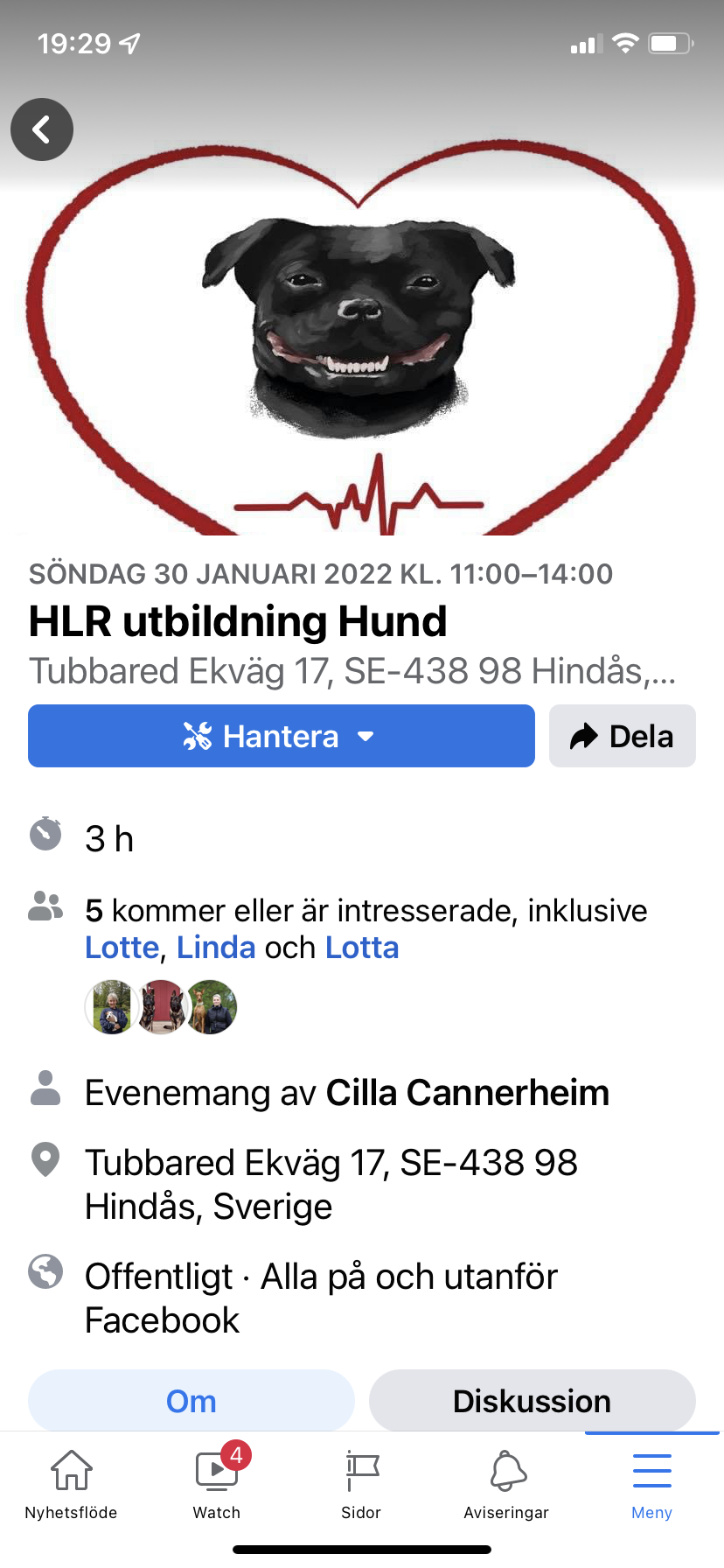The height and width of the screenshot is (1568, 724).
Task: Open the Watch tab
Action: [x=217, y=1485]
